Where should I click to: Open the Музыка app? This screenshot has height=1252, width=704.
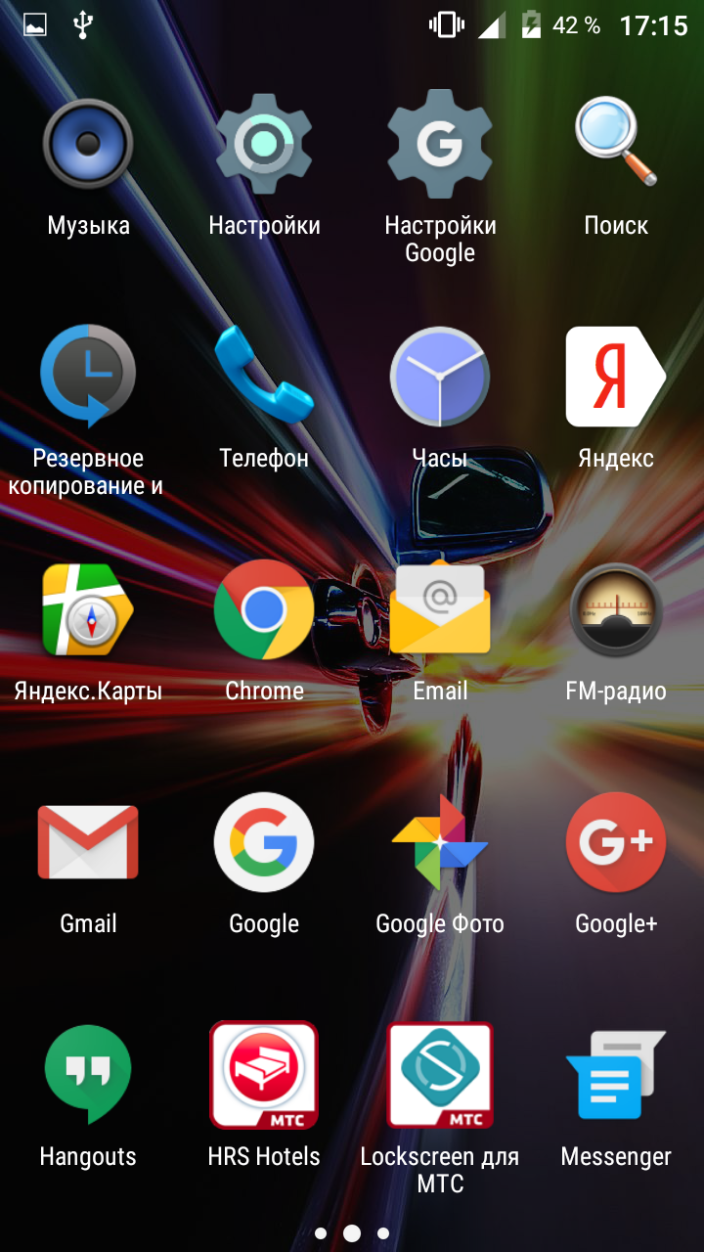pyautogui.click(x=88, y=144)
